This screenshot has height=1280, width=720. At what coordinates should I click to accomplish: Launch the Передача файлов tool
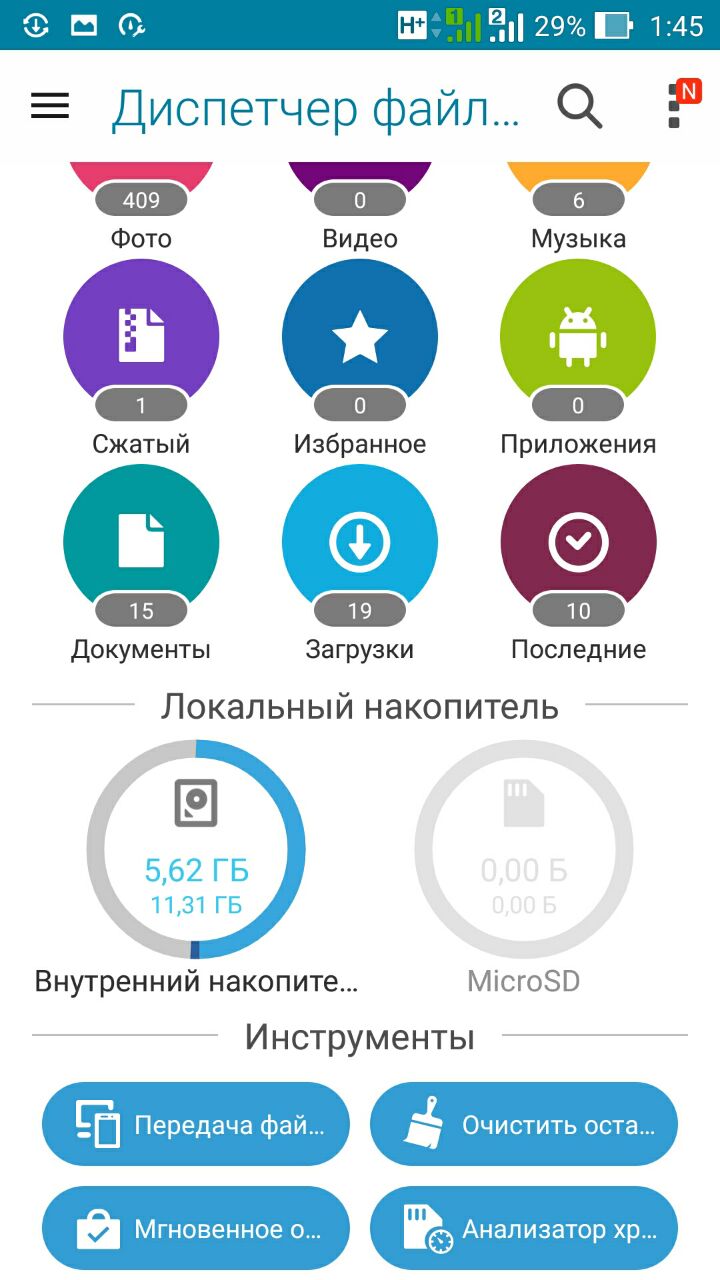point(196,1124)
